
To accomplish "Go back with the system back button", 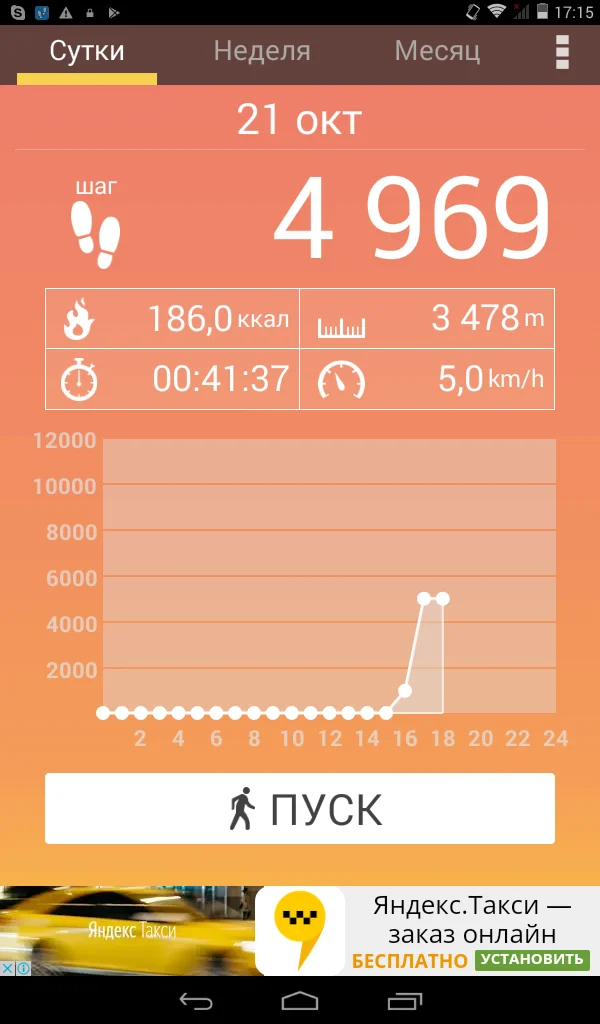I will click(196, 999).
